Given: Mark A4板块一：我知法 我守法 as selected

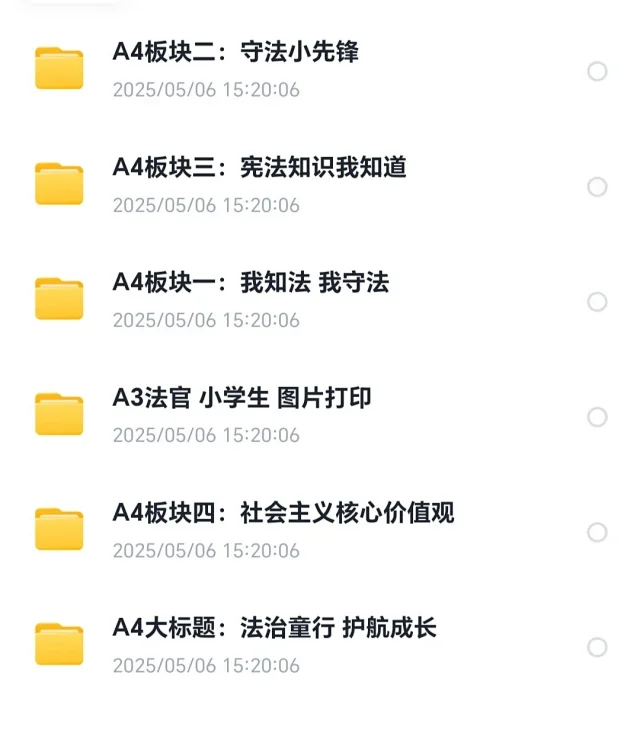Looking at the screenshot, I should point(597,302).
